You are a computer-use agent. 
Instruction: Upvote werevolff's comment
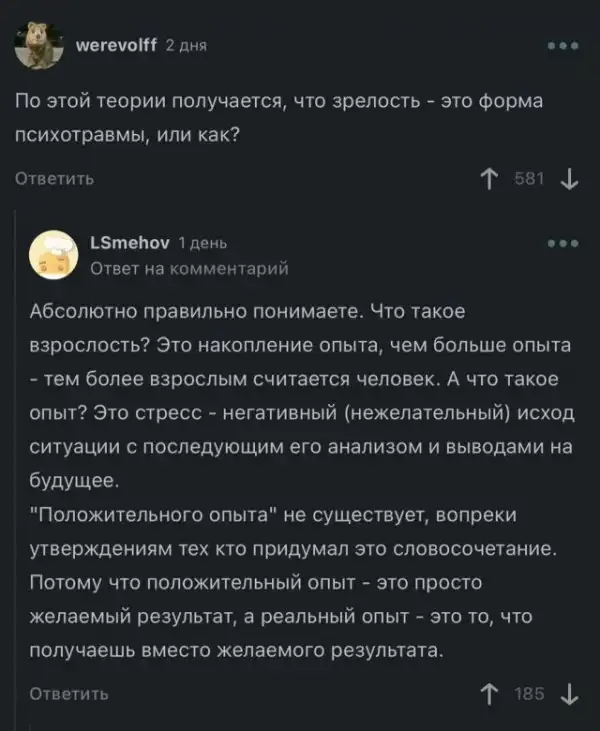(x=490, y=179)
